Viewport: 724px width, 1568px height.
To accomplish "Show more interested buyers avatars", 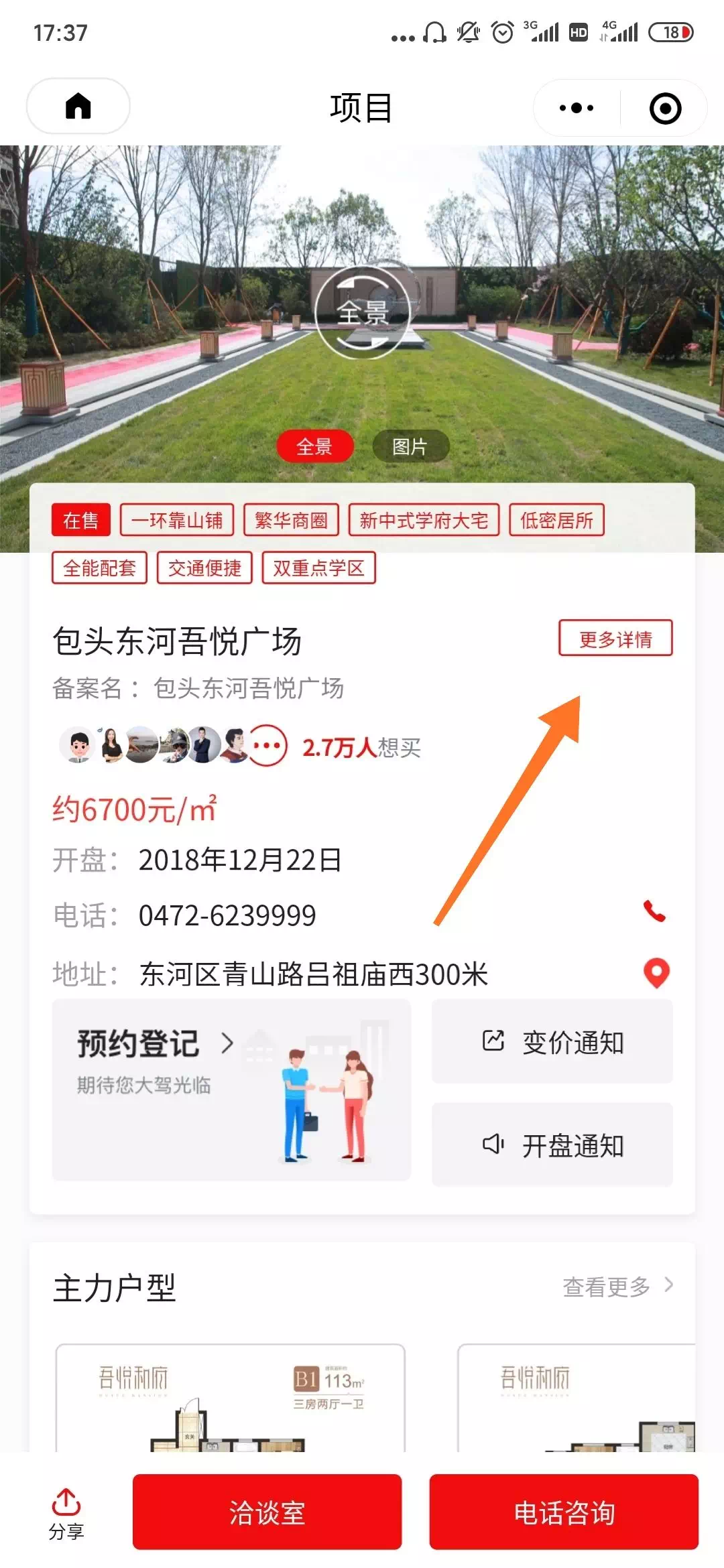I will [x=267, y=745].
